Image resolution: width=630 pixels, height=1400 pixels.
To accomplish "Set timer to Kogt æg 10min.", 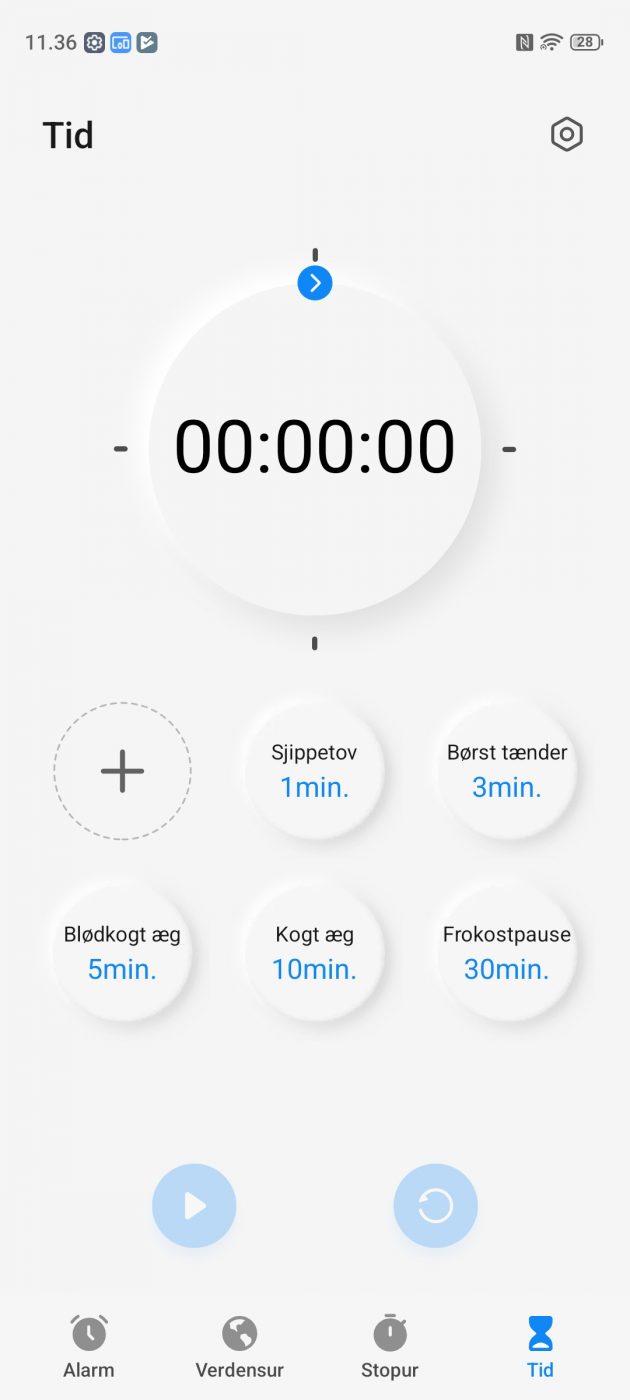I will (314, 952).
